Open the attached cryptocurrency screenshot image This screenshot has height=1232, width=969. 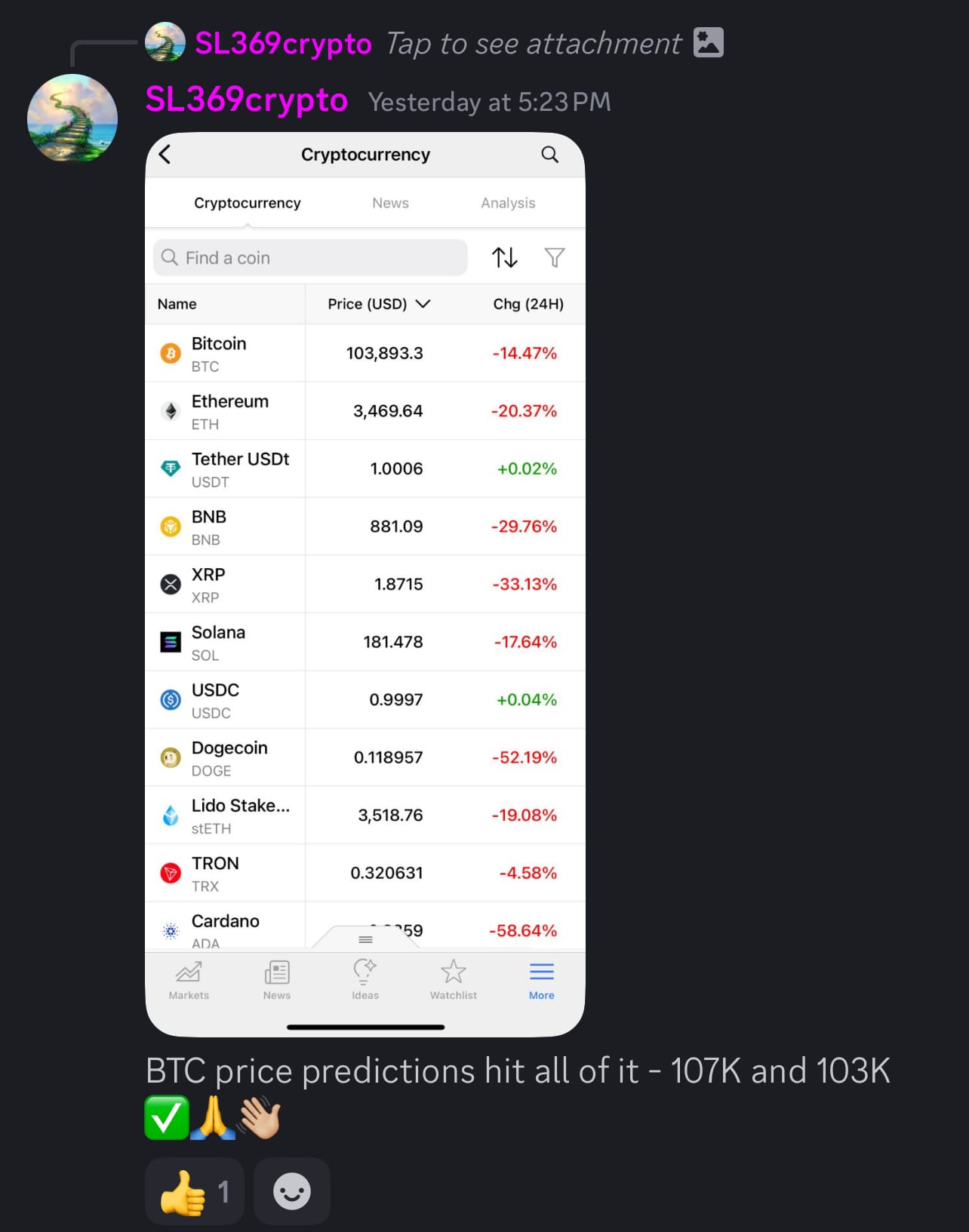pos(365,584)
